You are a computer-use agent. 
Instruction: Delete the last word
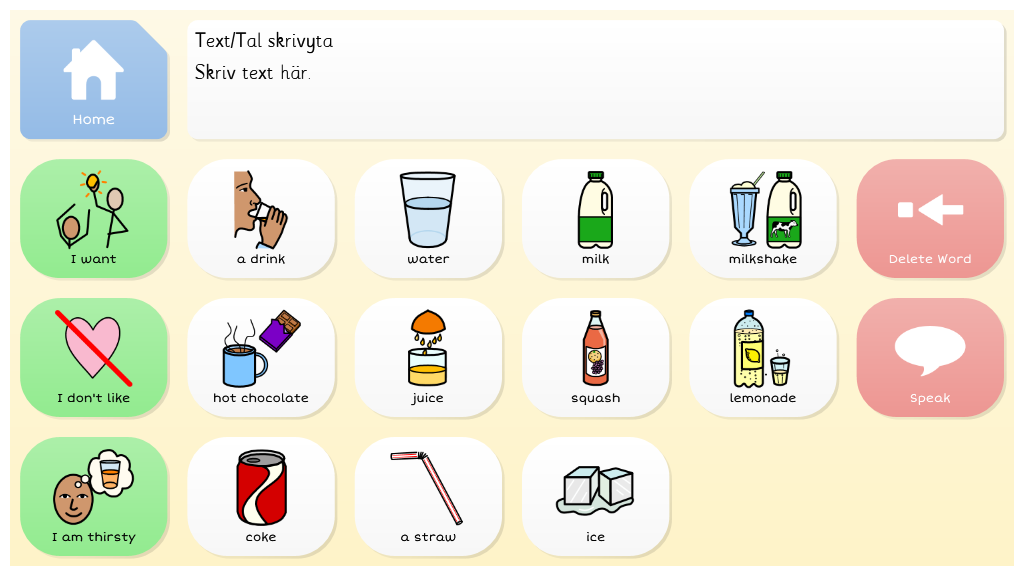[x=930, y=218]
